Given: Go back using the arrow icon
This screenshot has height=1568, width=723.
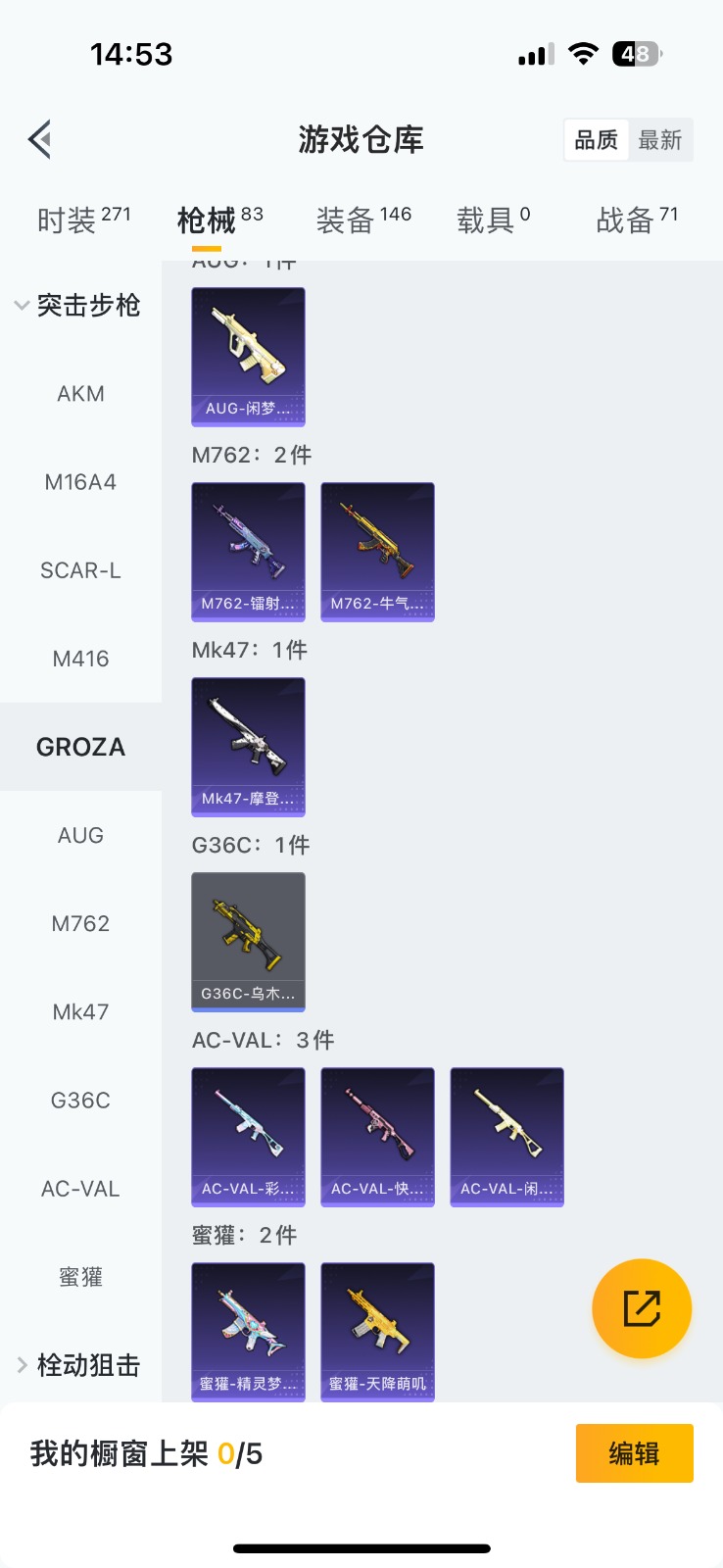Looking at the screenshot, I should coord(40,140).
